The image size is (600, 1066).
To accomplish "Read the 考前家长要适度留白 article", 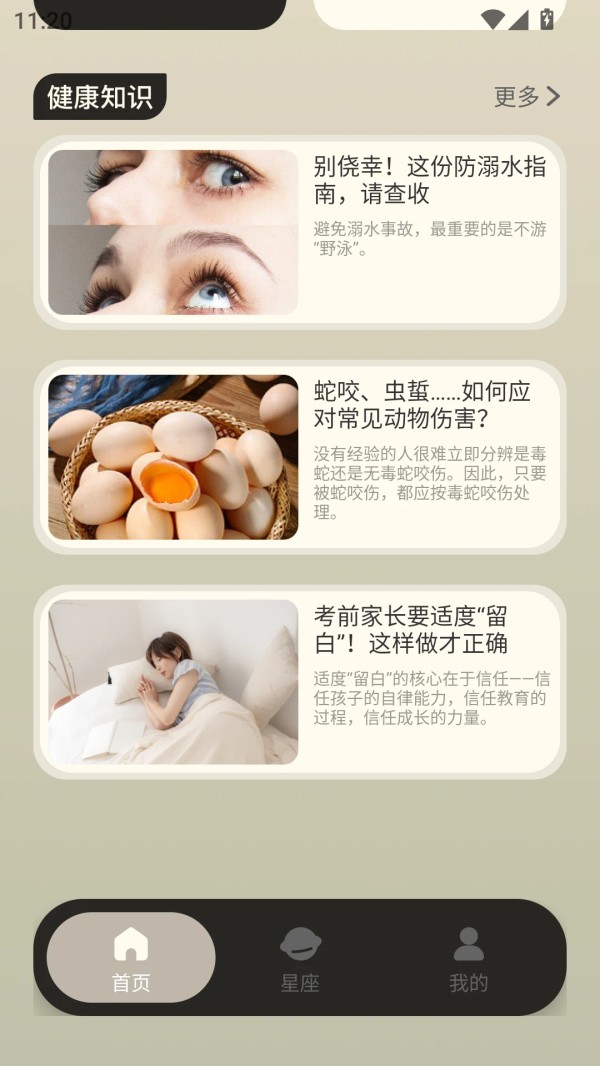I will (x=300, y=682).
